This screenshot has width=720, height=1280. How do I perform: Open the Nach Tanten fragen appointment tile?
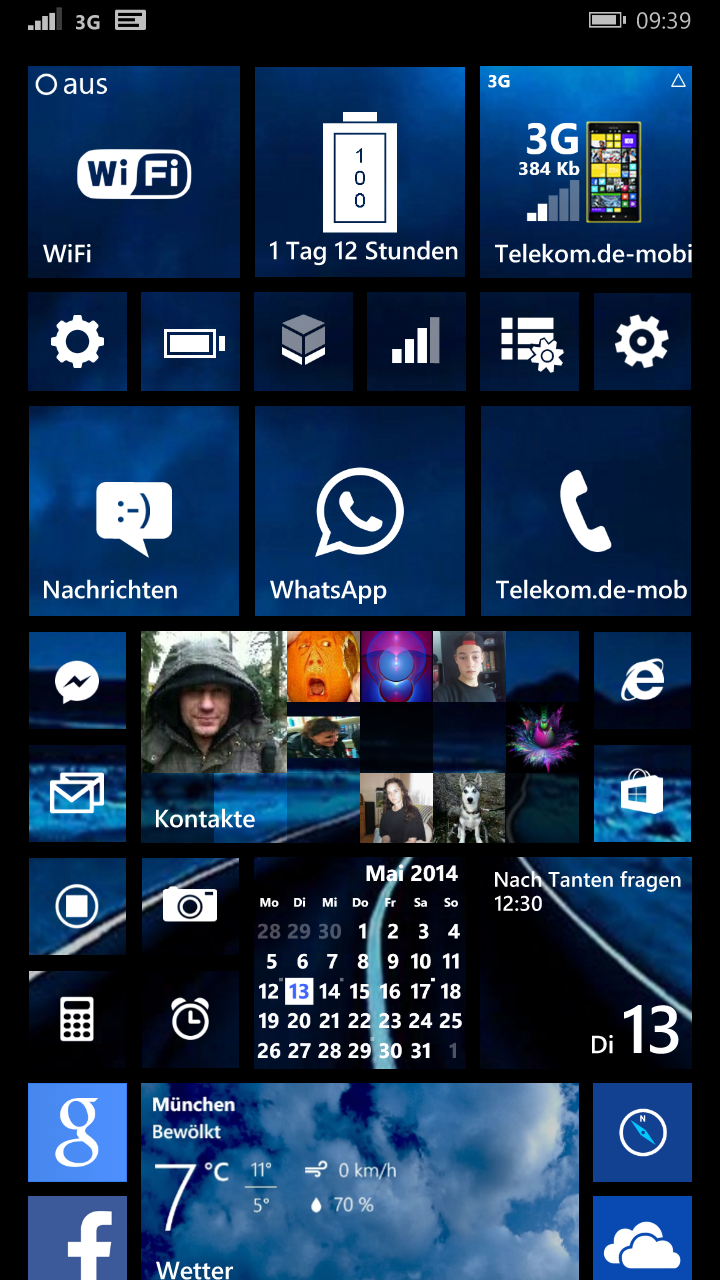point(586,963)
